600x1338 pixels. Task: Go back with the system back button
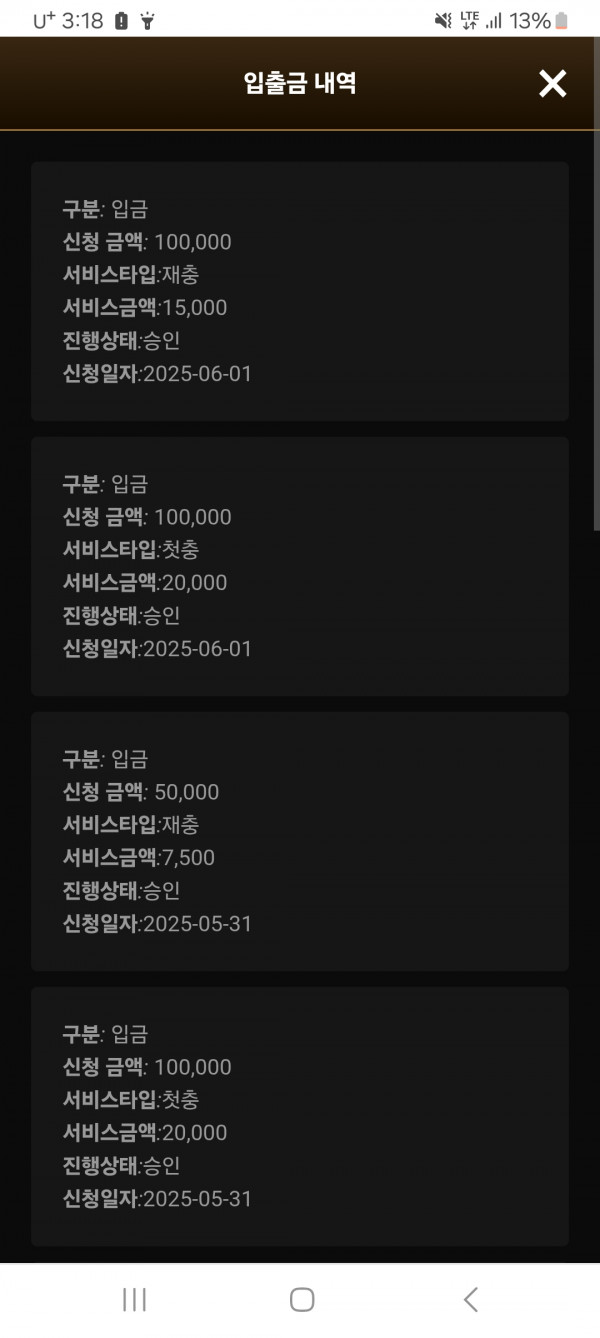click(470, 1299)
